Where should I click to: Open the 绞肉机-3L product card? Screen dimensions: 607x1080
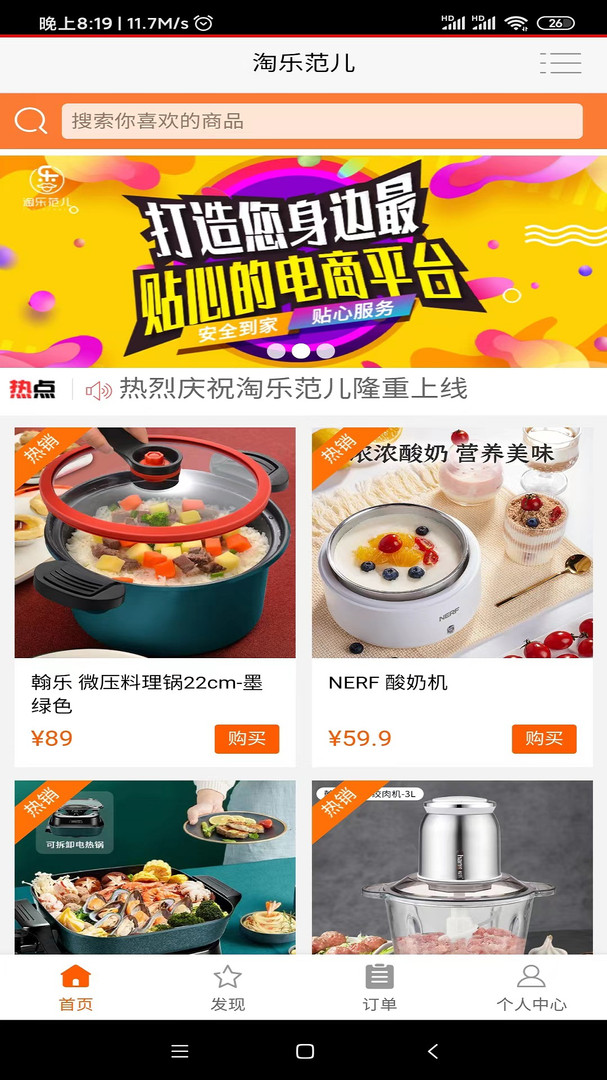tap(452, 868)
